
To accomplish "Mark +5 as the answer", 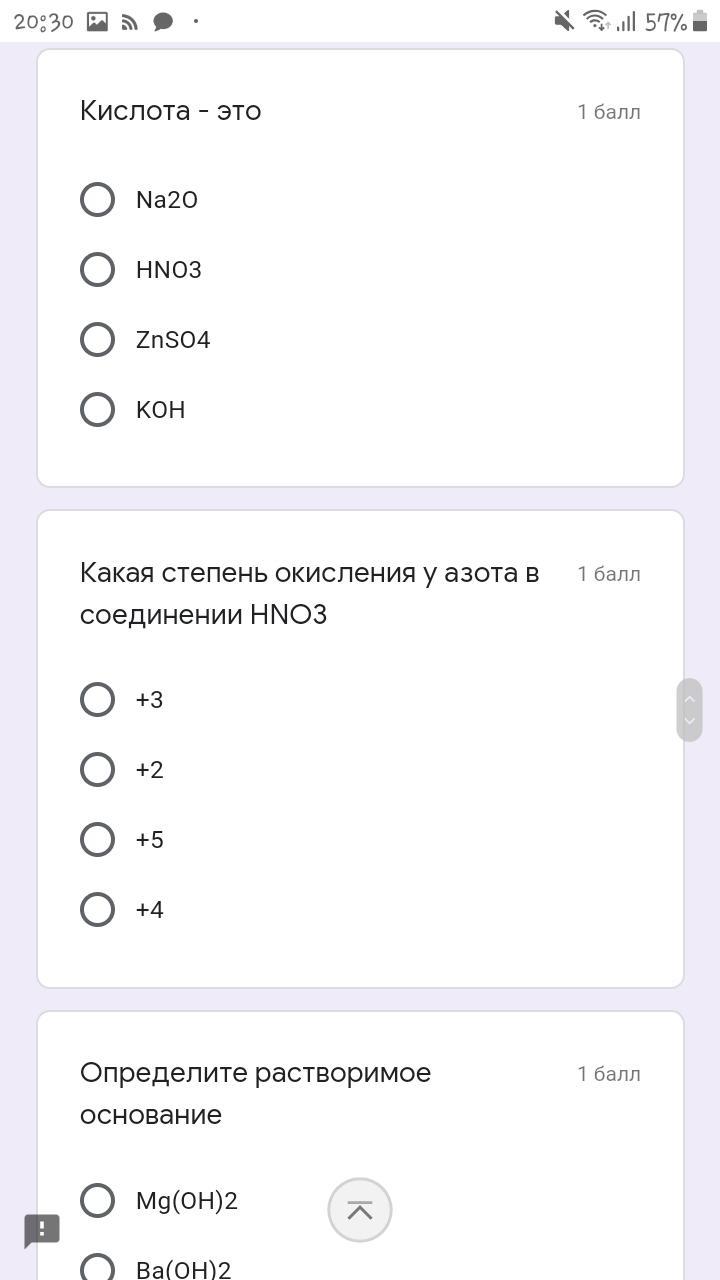I will coord(97,840).
